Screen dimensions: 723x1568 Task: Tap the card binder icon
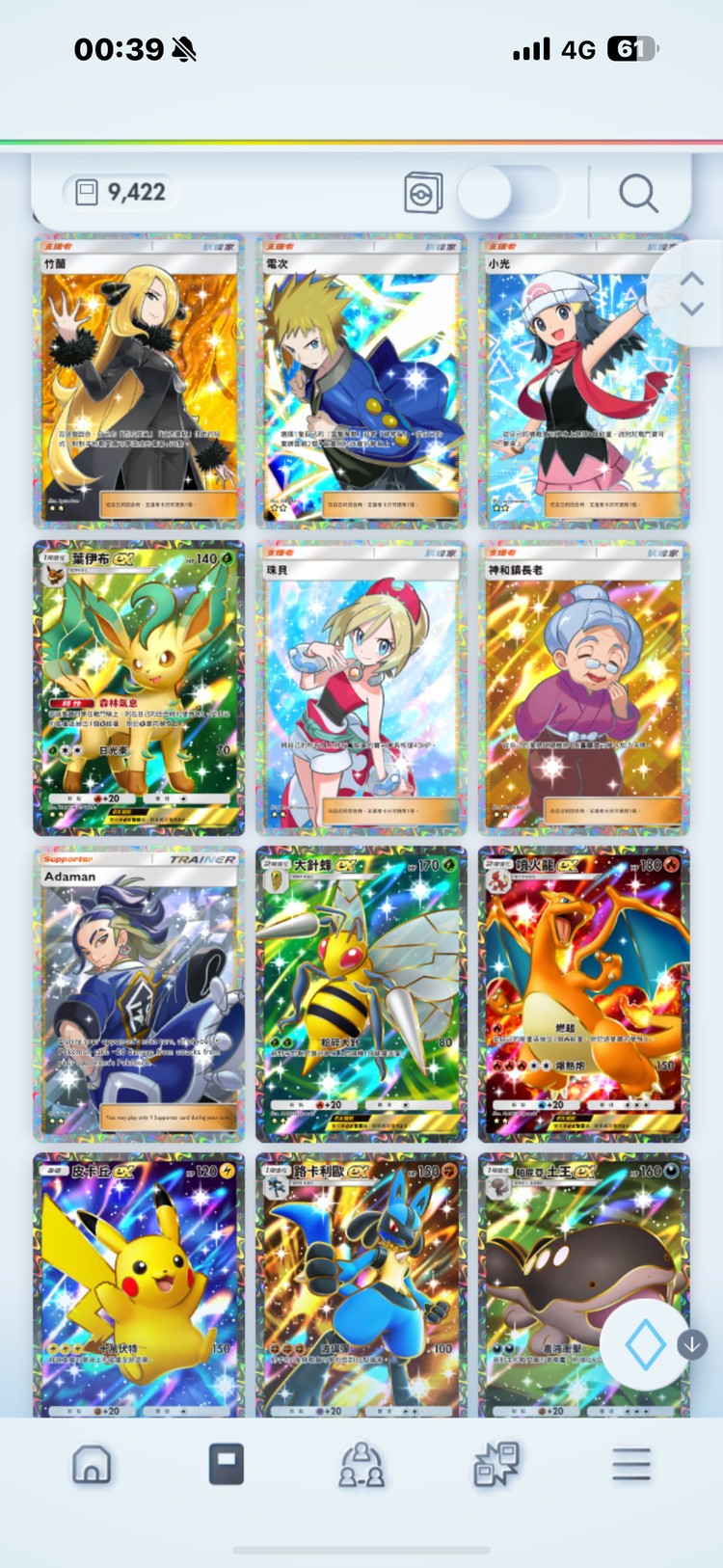tap(423, 193)
